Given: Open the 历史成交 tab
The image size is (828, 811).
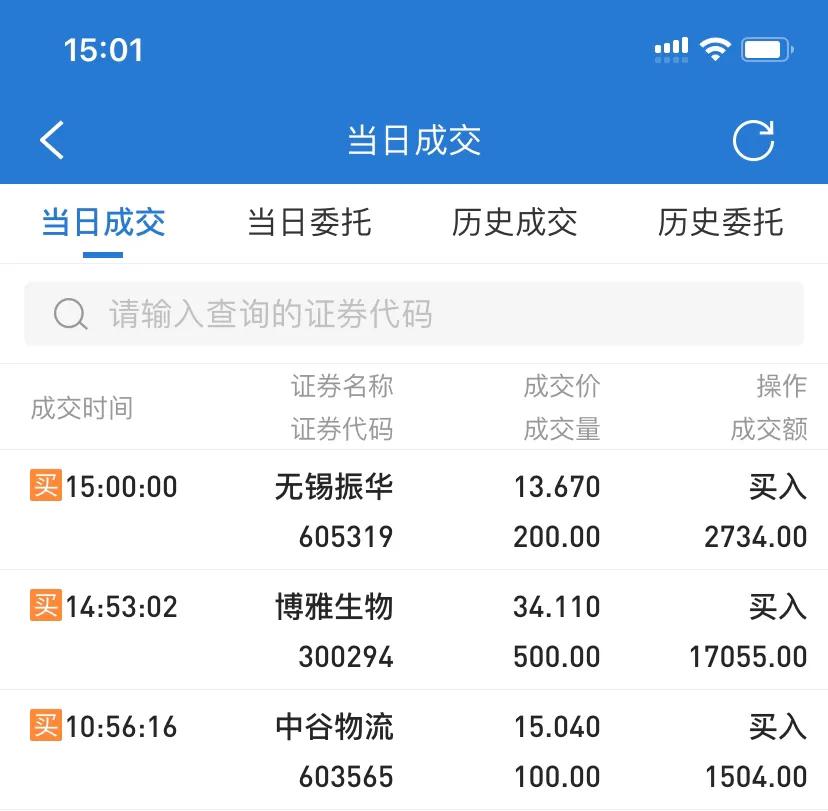Looking at the screenshot, I should tap(514, 222).
